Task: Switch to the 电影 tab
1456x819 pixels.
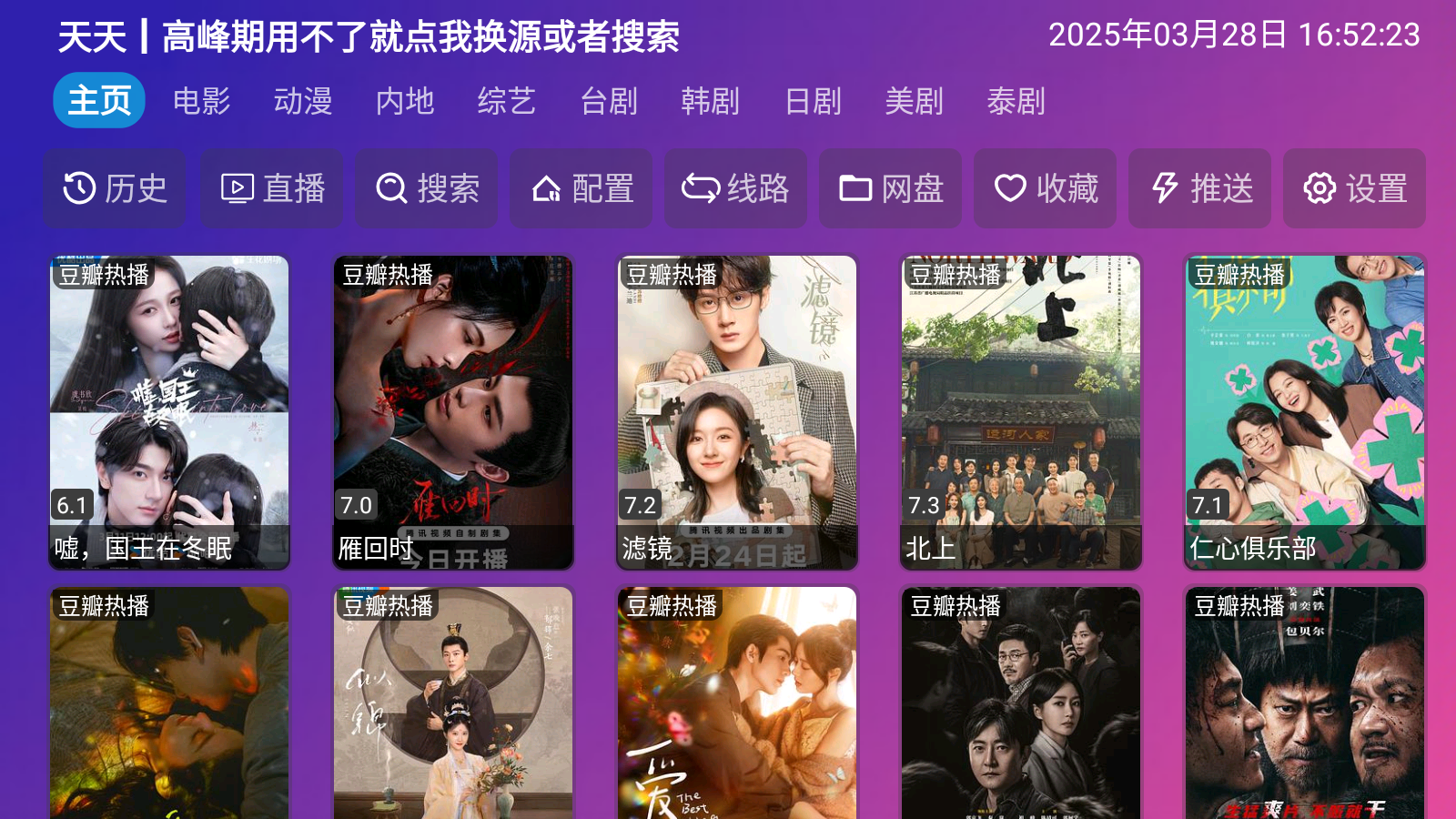Action: 201,101
